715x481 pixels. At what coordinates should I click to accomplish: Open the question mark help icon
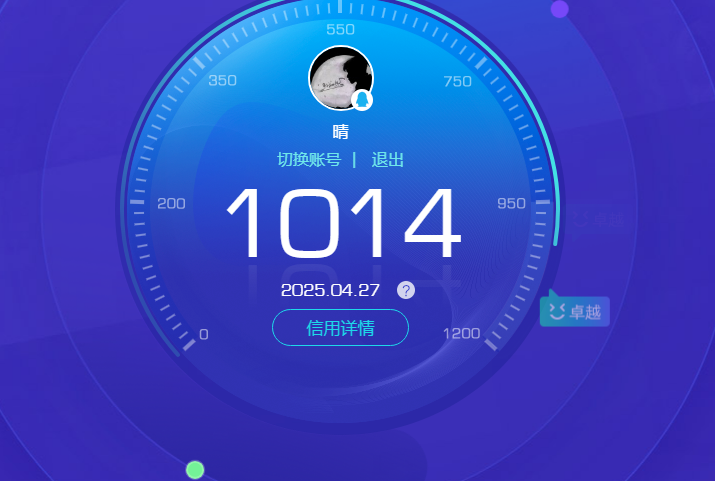pyautogui.click(x=406, y=290)
